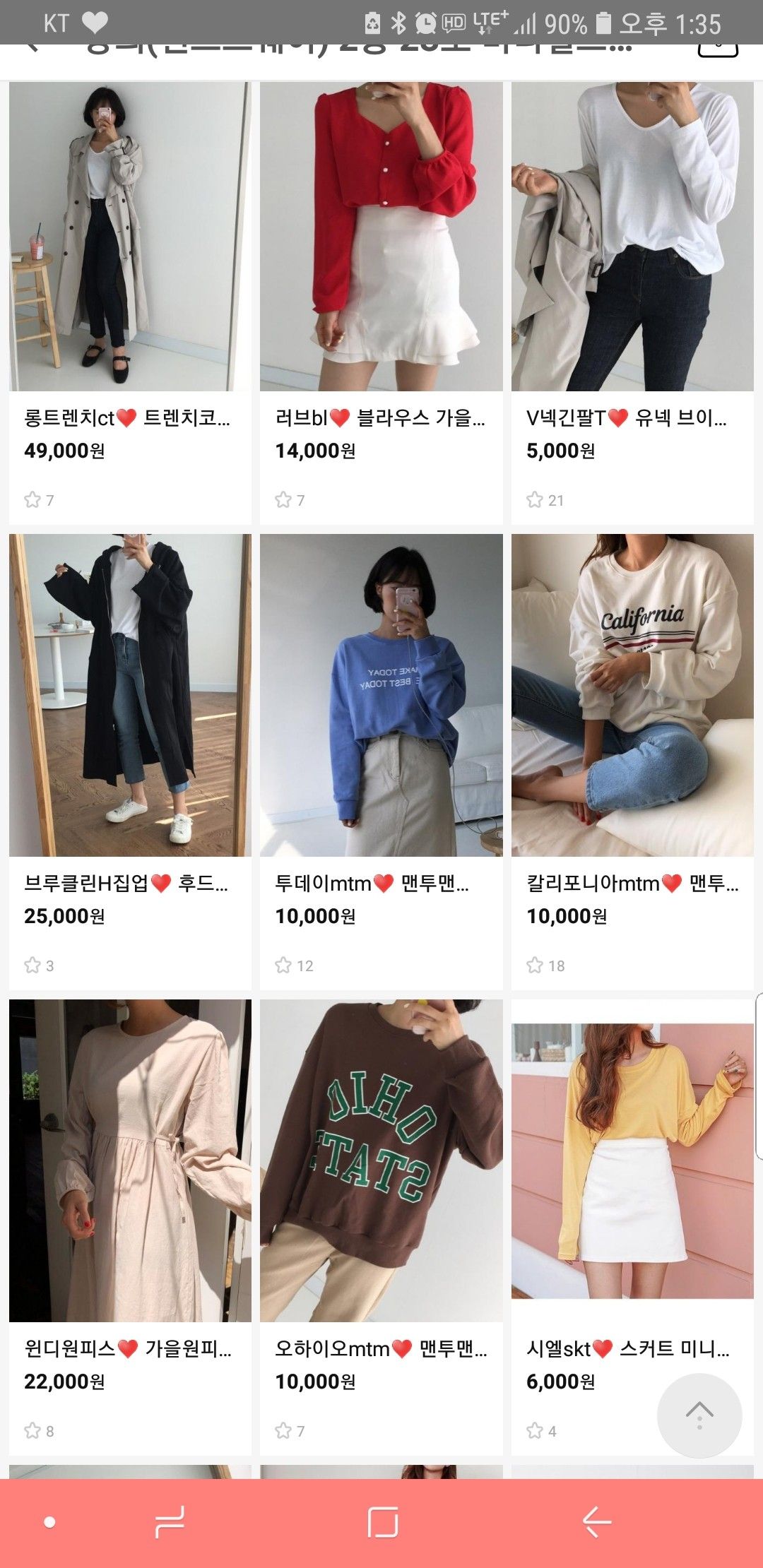Screen dimensions: 763x1568
Task: Open the V넥긴팔T white tee product
Action: (x=632, y=237)
